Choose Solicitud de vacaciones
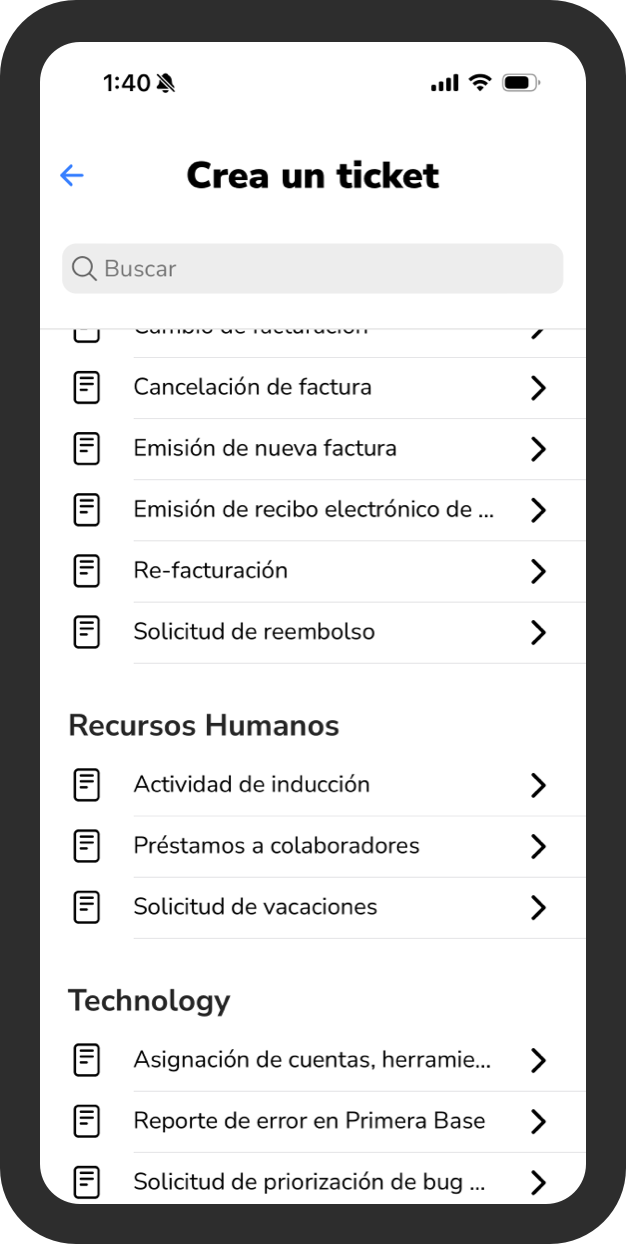The image size is (626, 1244). coord(313,907)
